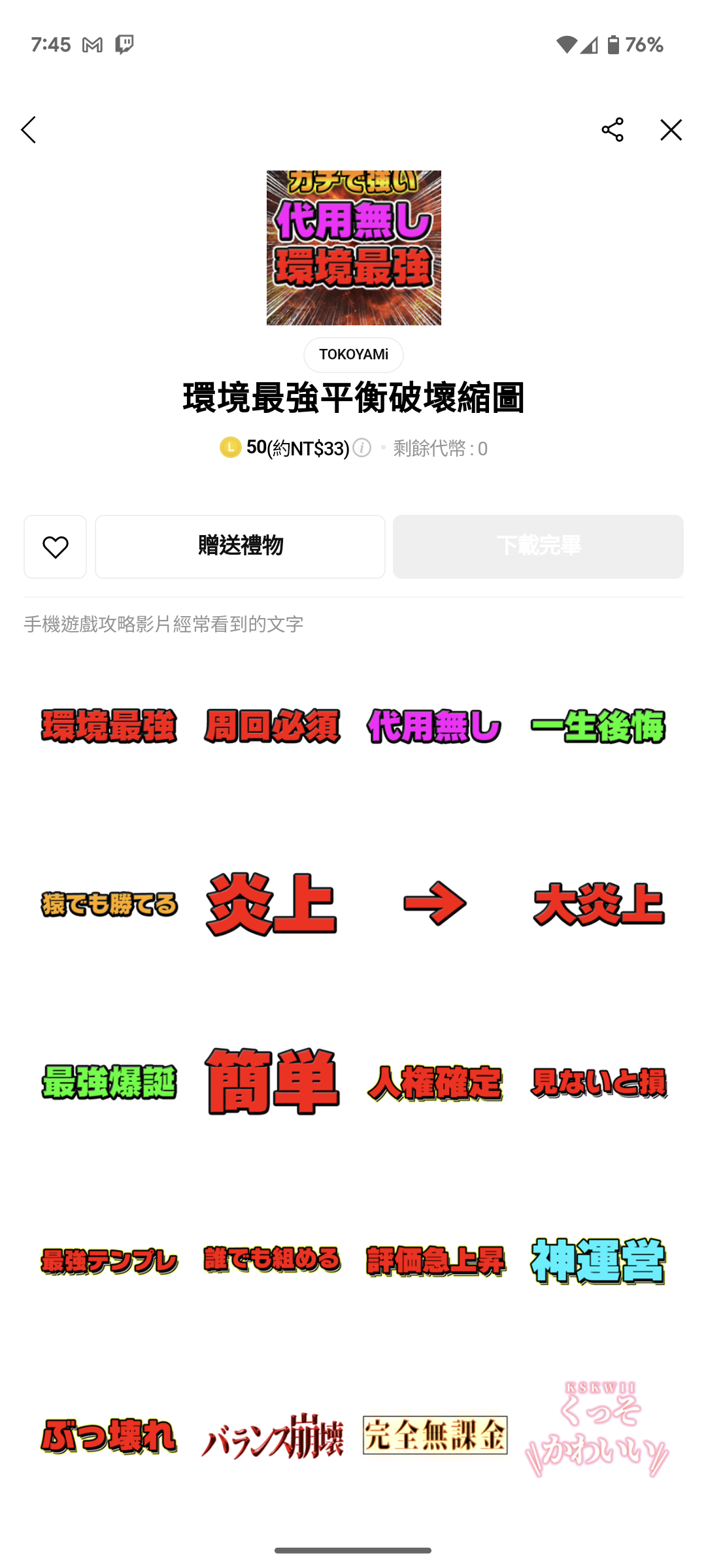The height and width of the screenshot is (1568, 706).
Task: Preview the green 一生後悔 sticker
Action: click(597, 727)
